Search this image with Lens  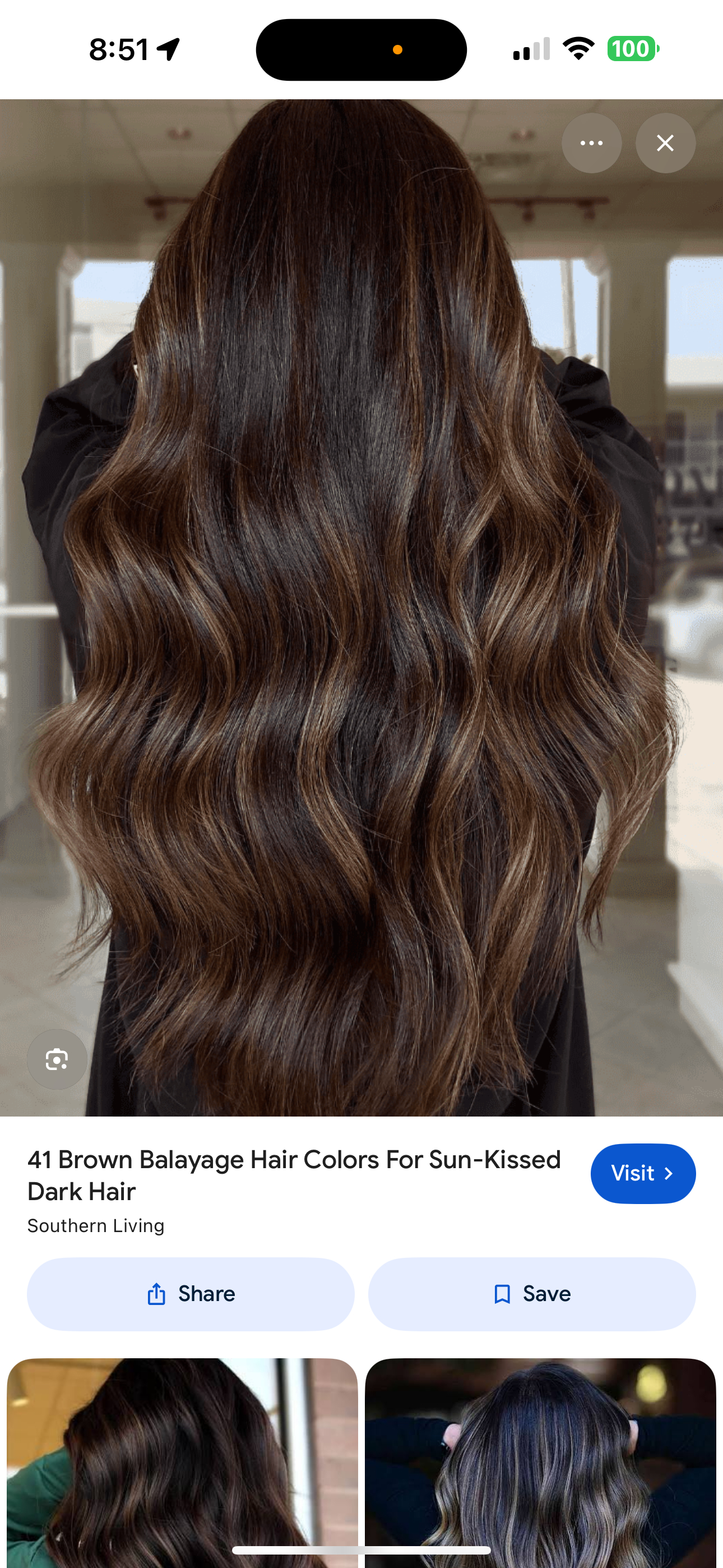tap(57, 1059)
